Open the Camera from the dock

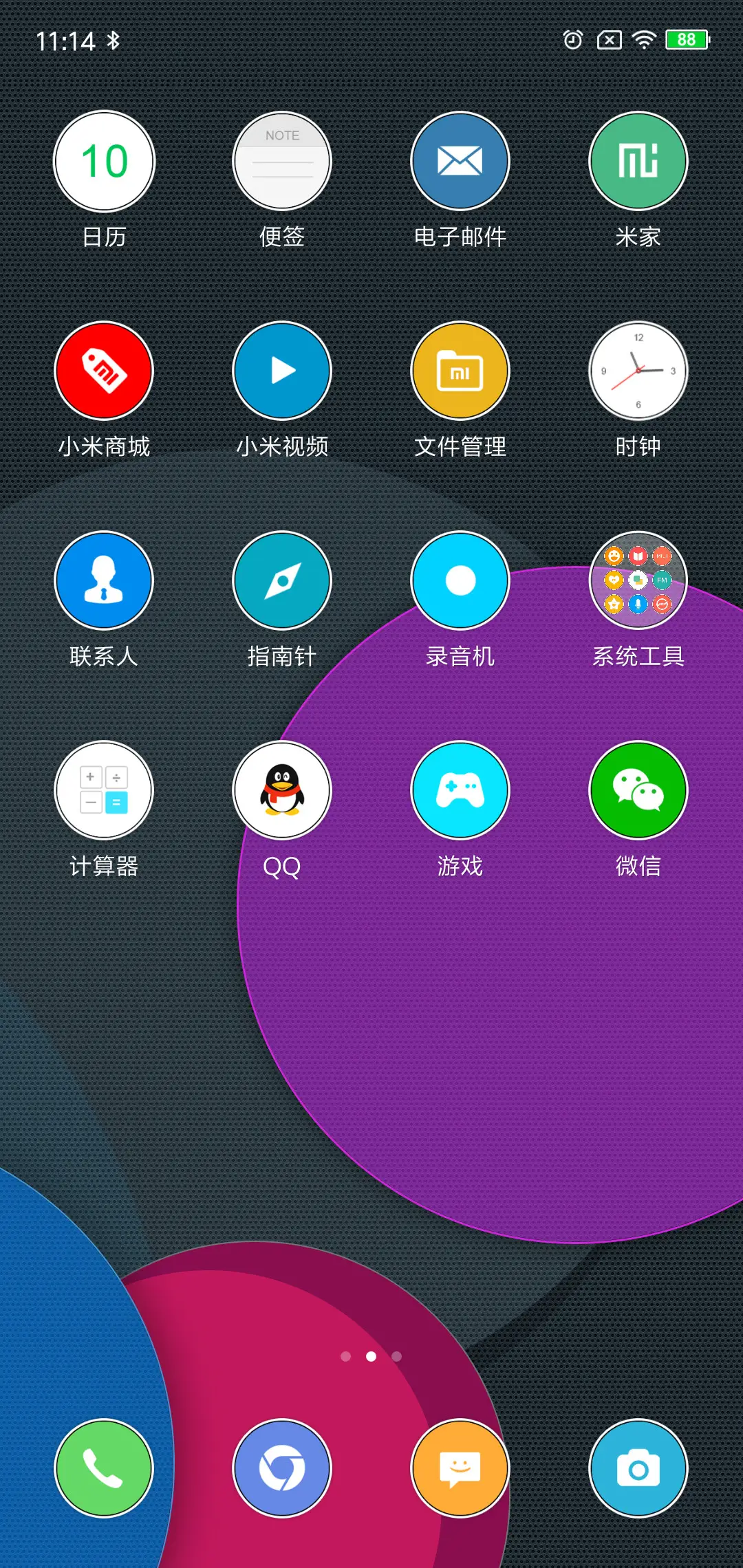tap(638, 1468)
